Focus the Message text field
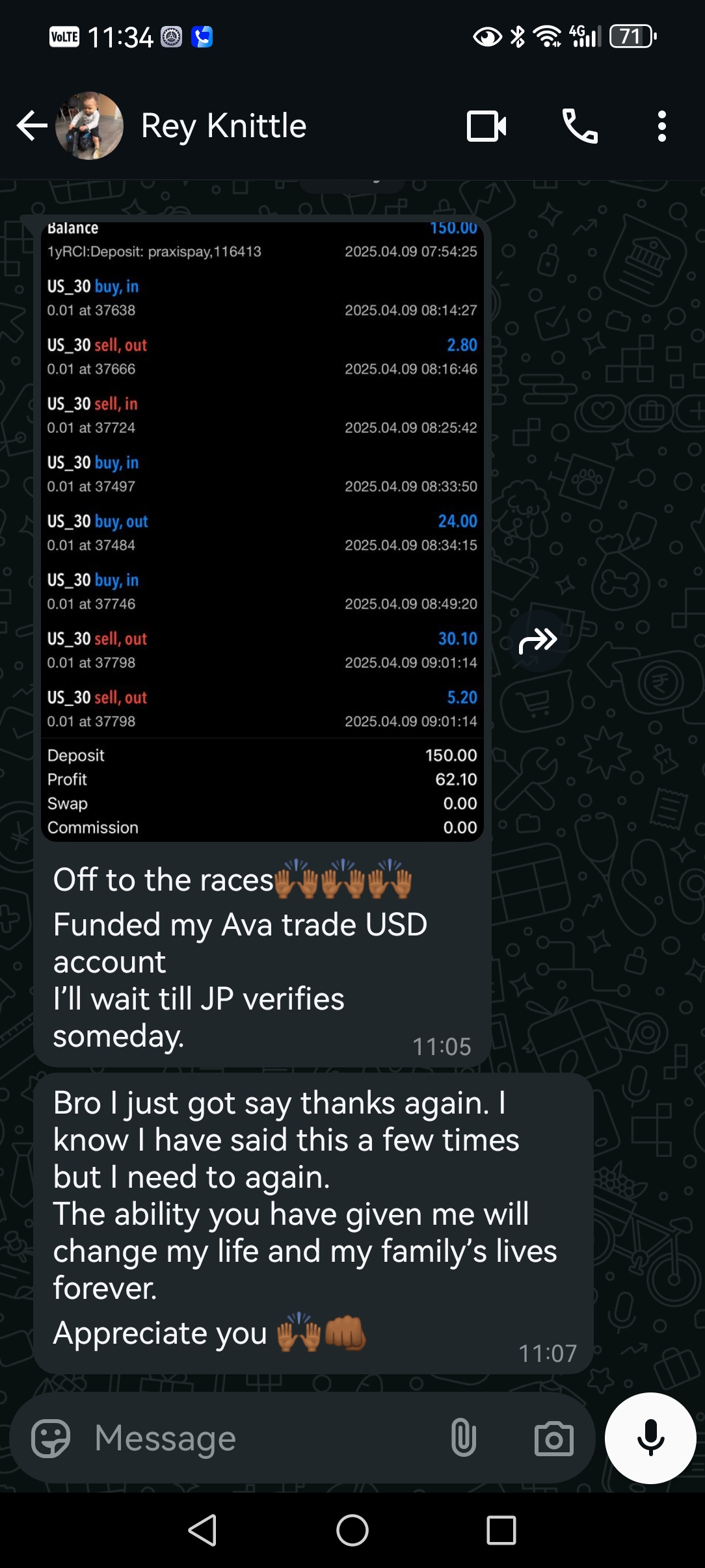705x1568 pixels. 260,1438
